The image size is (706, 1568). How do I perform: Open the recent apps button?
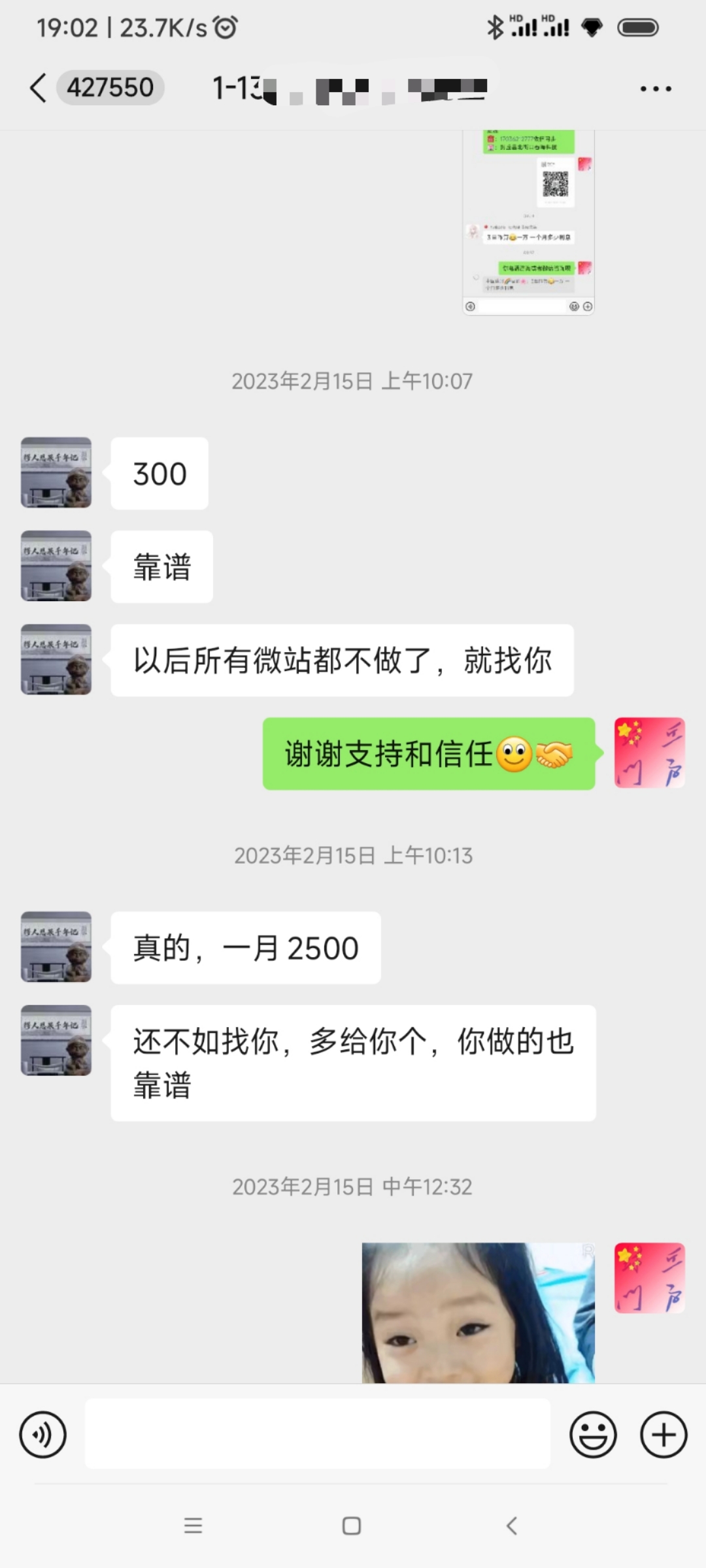(x=193, y=1526)
